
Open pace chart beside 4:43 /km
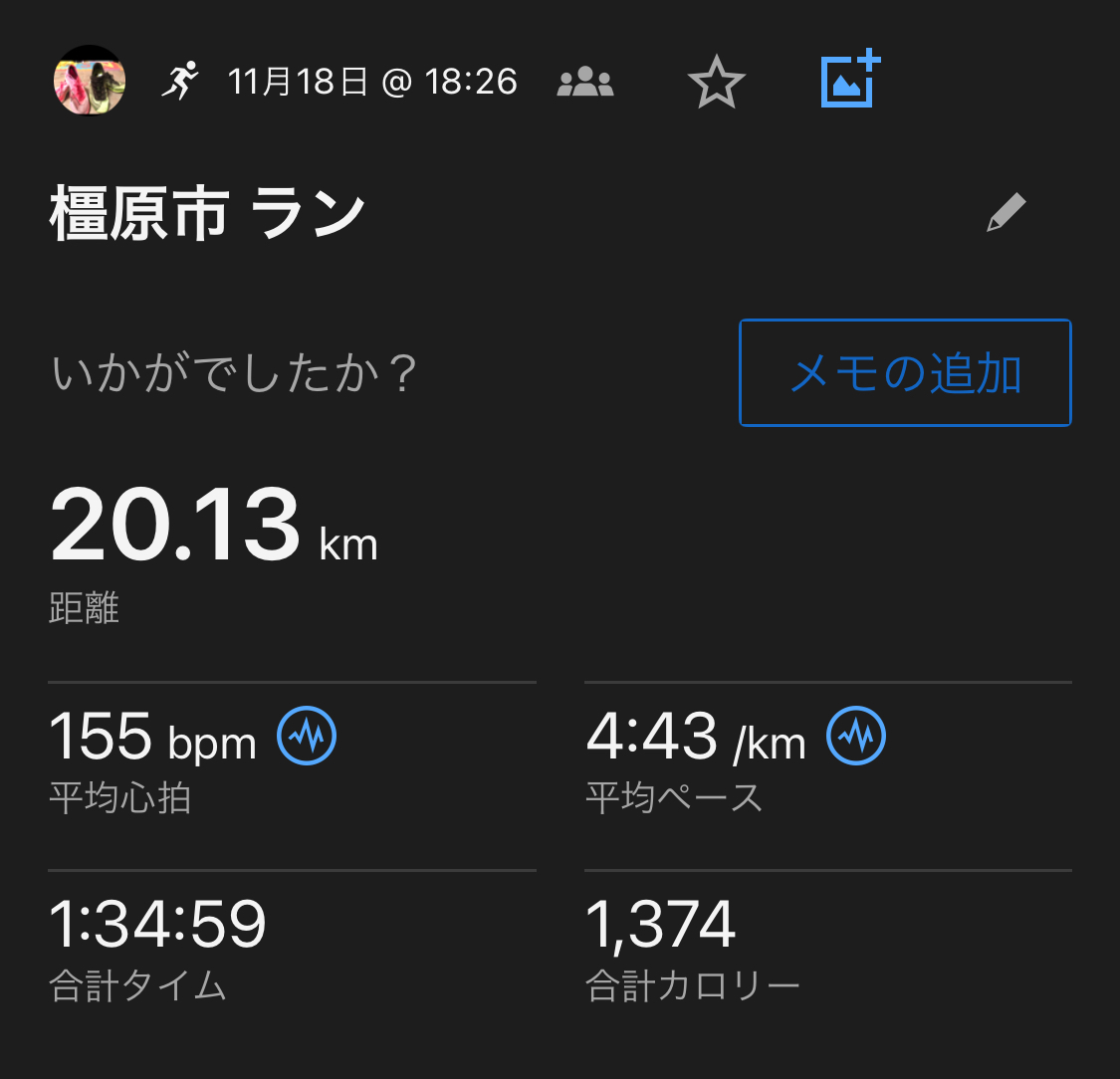tap(856, 737)
